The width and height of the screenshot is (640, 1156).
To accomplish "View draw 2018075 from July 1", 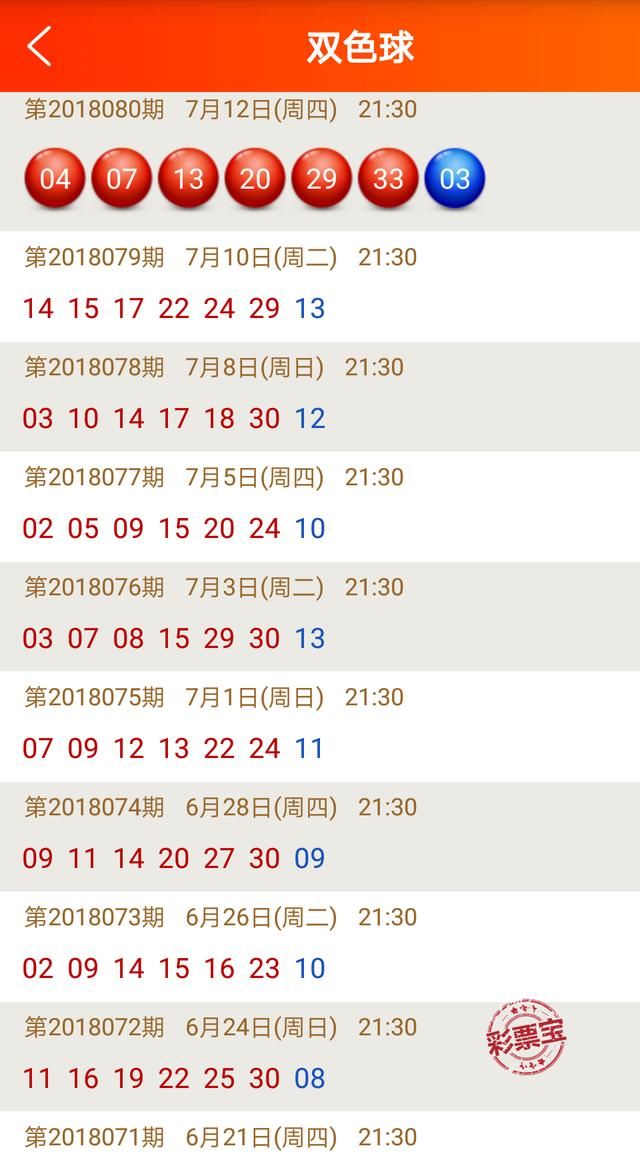I will click(320, 727).
